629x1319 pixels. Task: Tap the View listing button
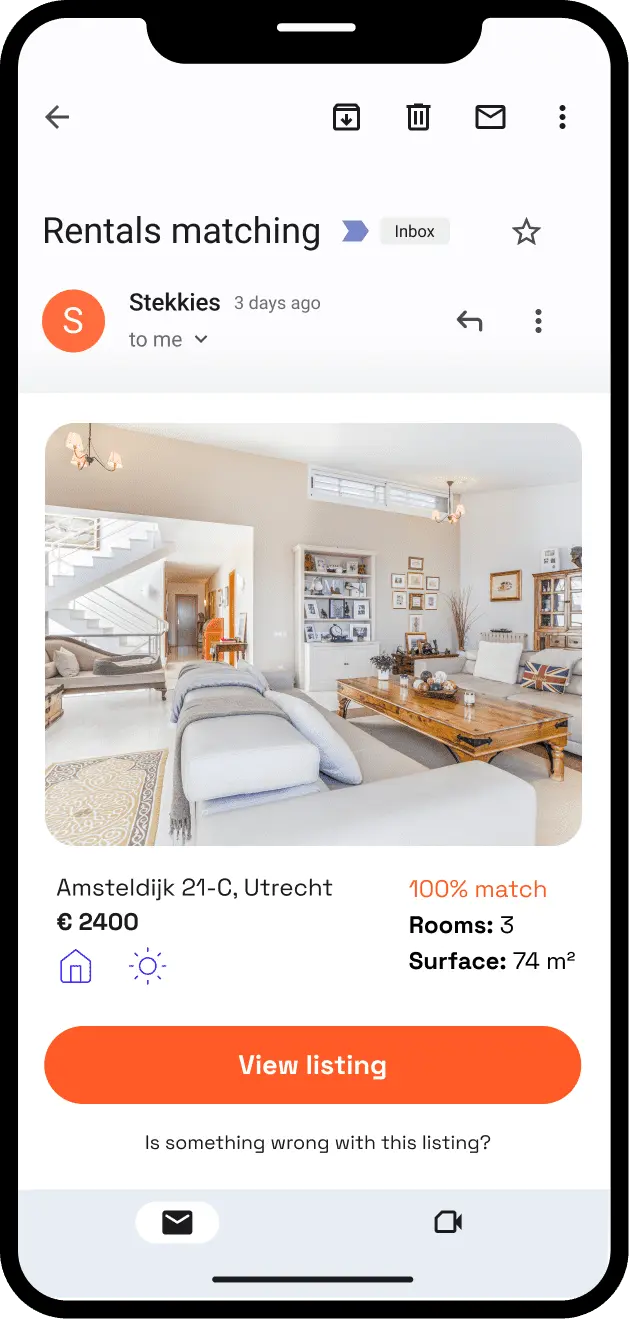coord(313,1065)
